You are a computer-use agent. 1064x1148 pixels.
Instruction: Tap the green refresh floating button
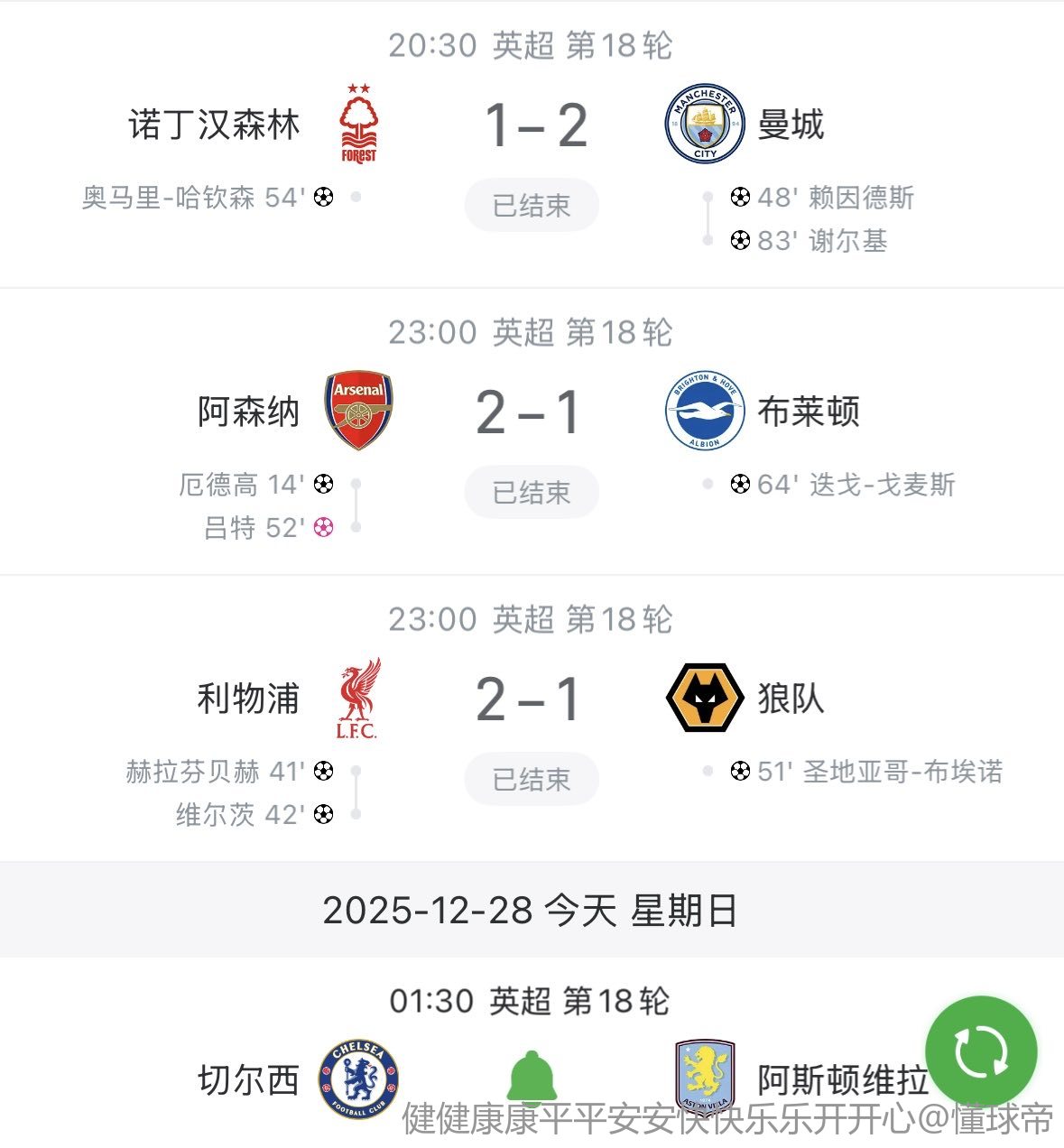[981, 1051]
